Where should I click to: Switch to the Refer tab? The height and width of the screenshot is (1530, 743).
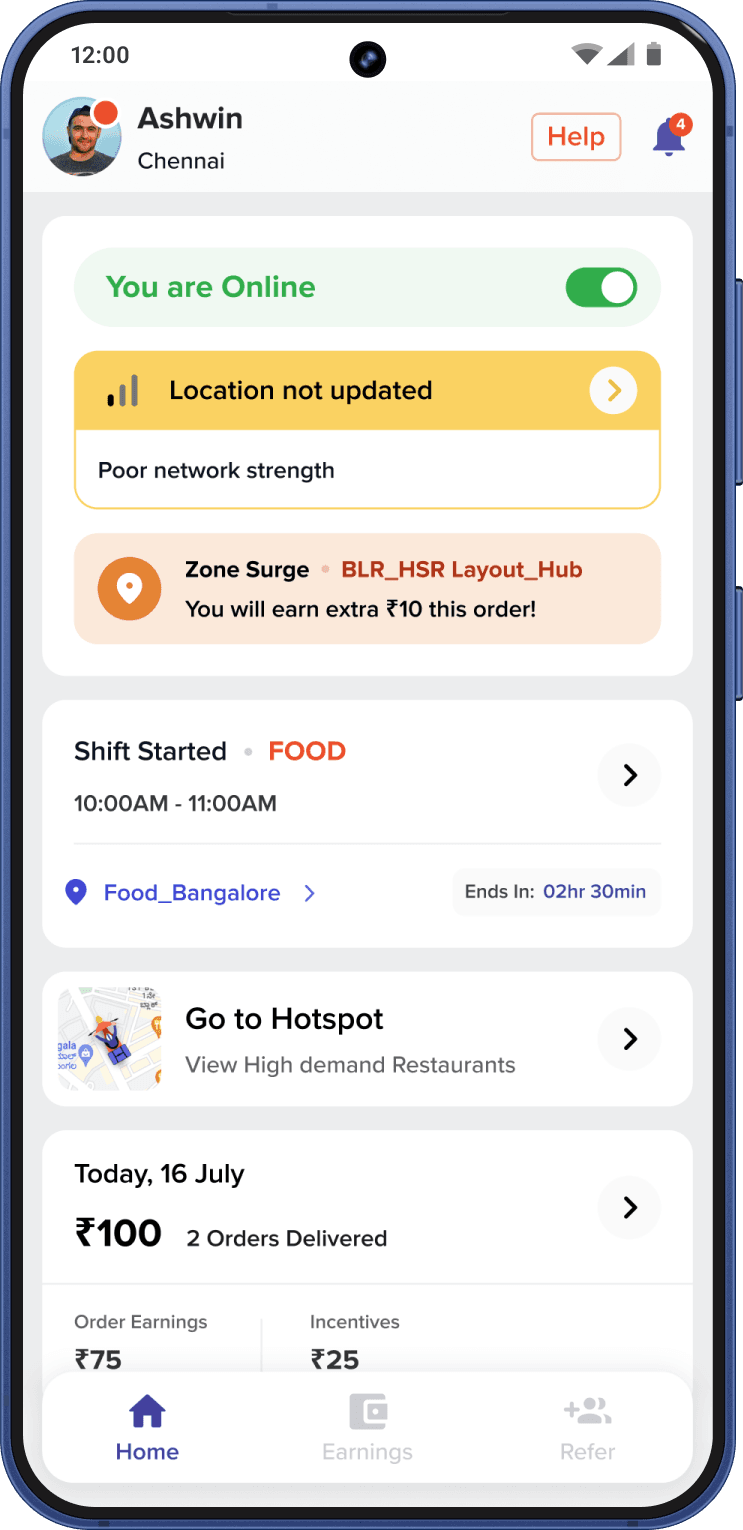587,1429
